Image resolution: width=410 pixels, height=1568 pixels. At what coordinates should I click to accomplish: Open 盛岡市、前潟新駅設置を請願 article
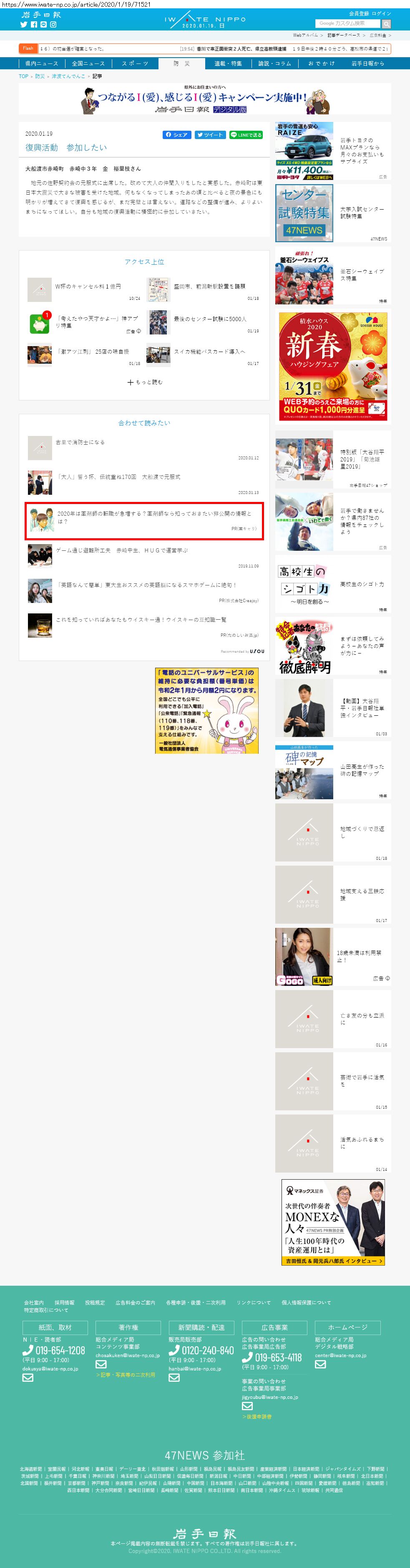point(209,286)
